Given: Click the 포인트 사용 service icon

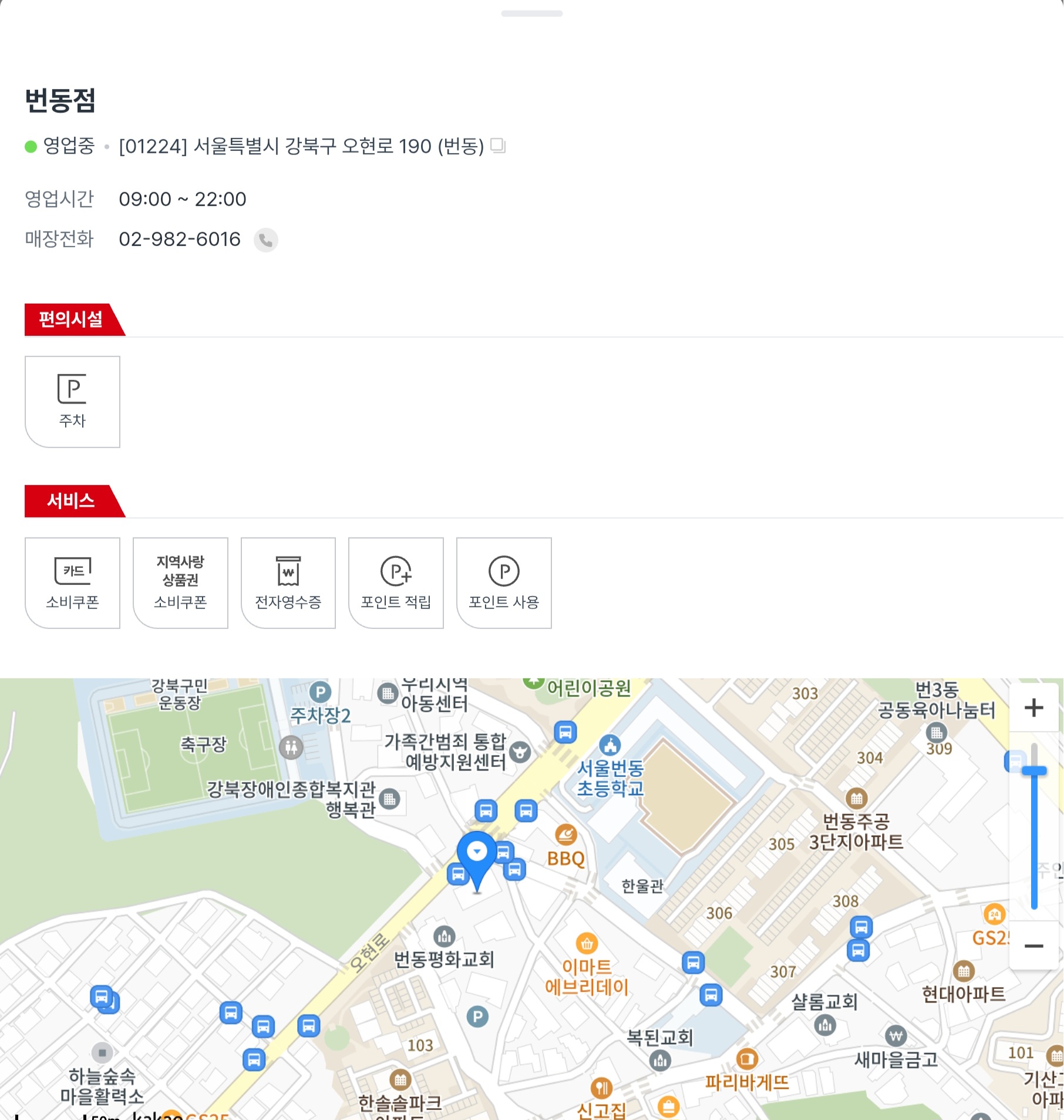Looking at the screenshot, I should click(503, 583).
